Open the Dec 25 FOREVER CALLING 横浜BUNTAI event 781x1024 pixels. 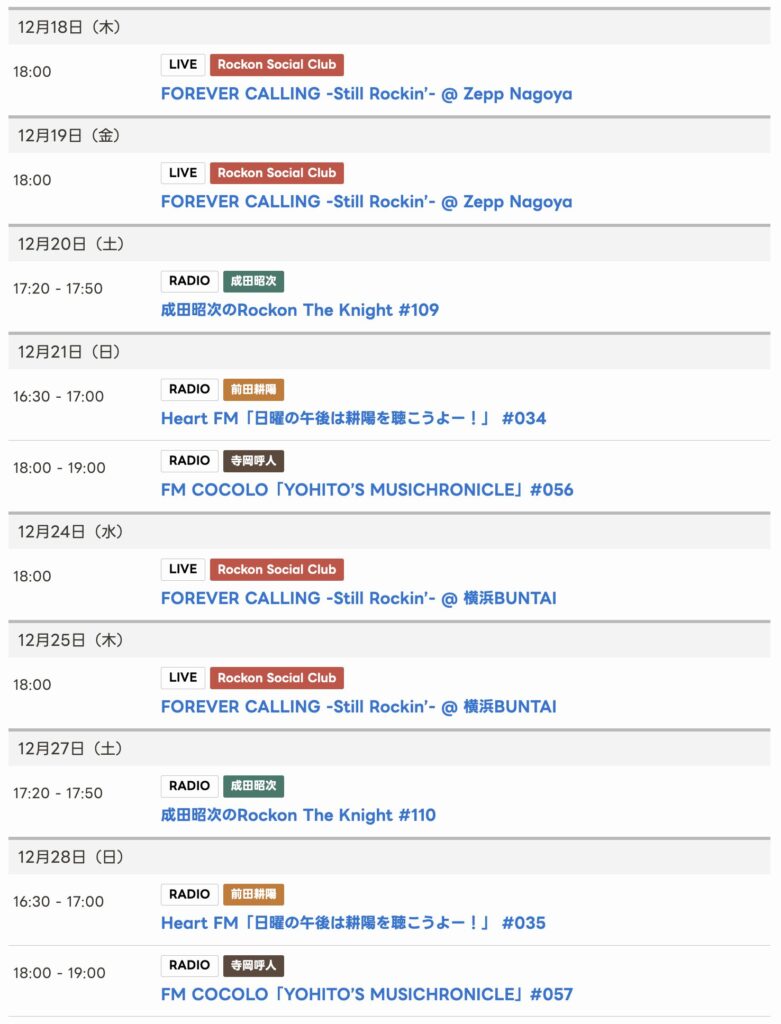click(358, 706)
